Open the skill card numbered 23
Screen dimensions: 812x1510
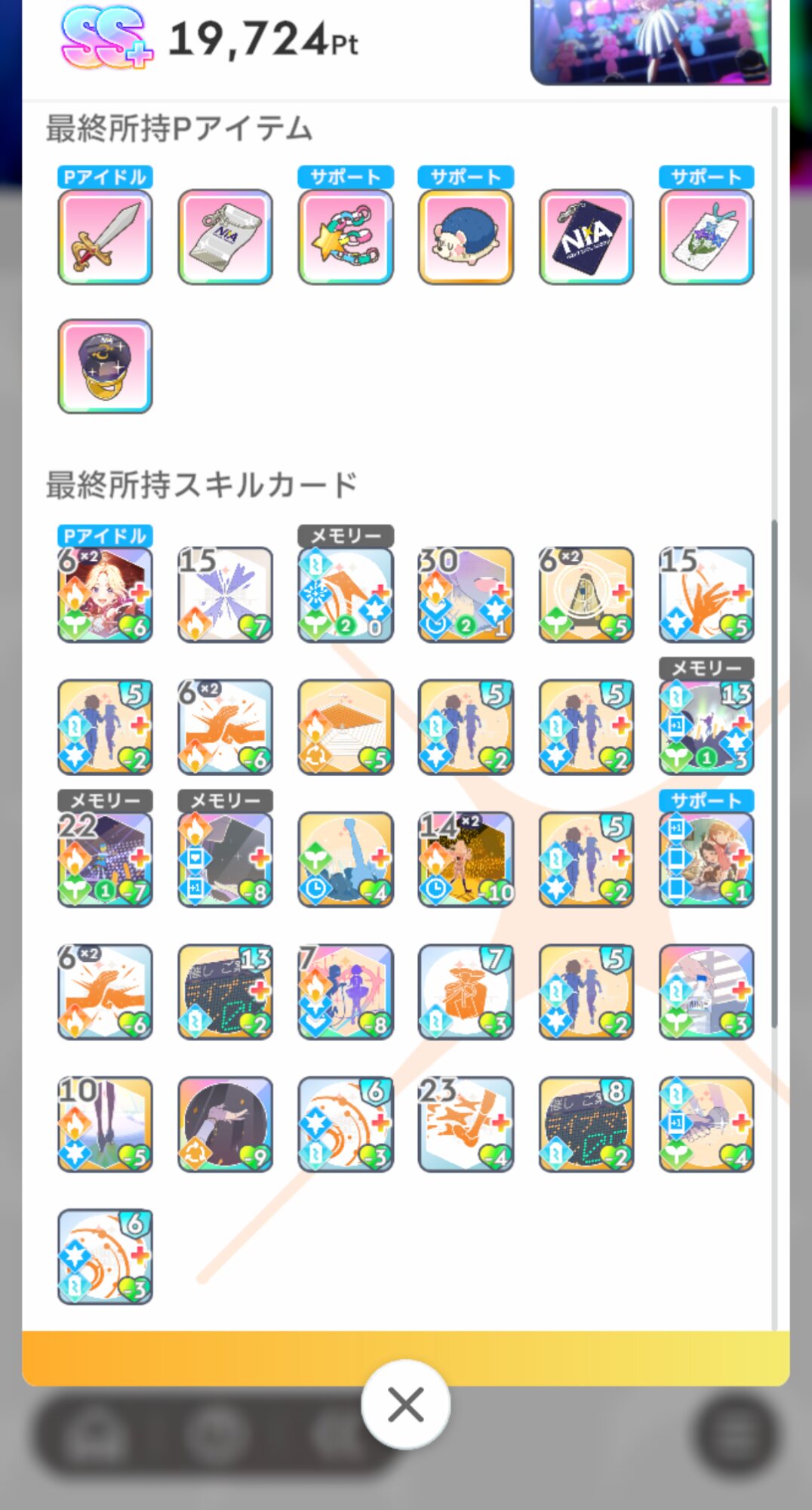(x=466, y=1124)
